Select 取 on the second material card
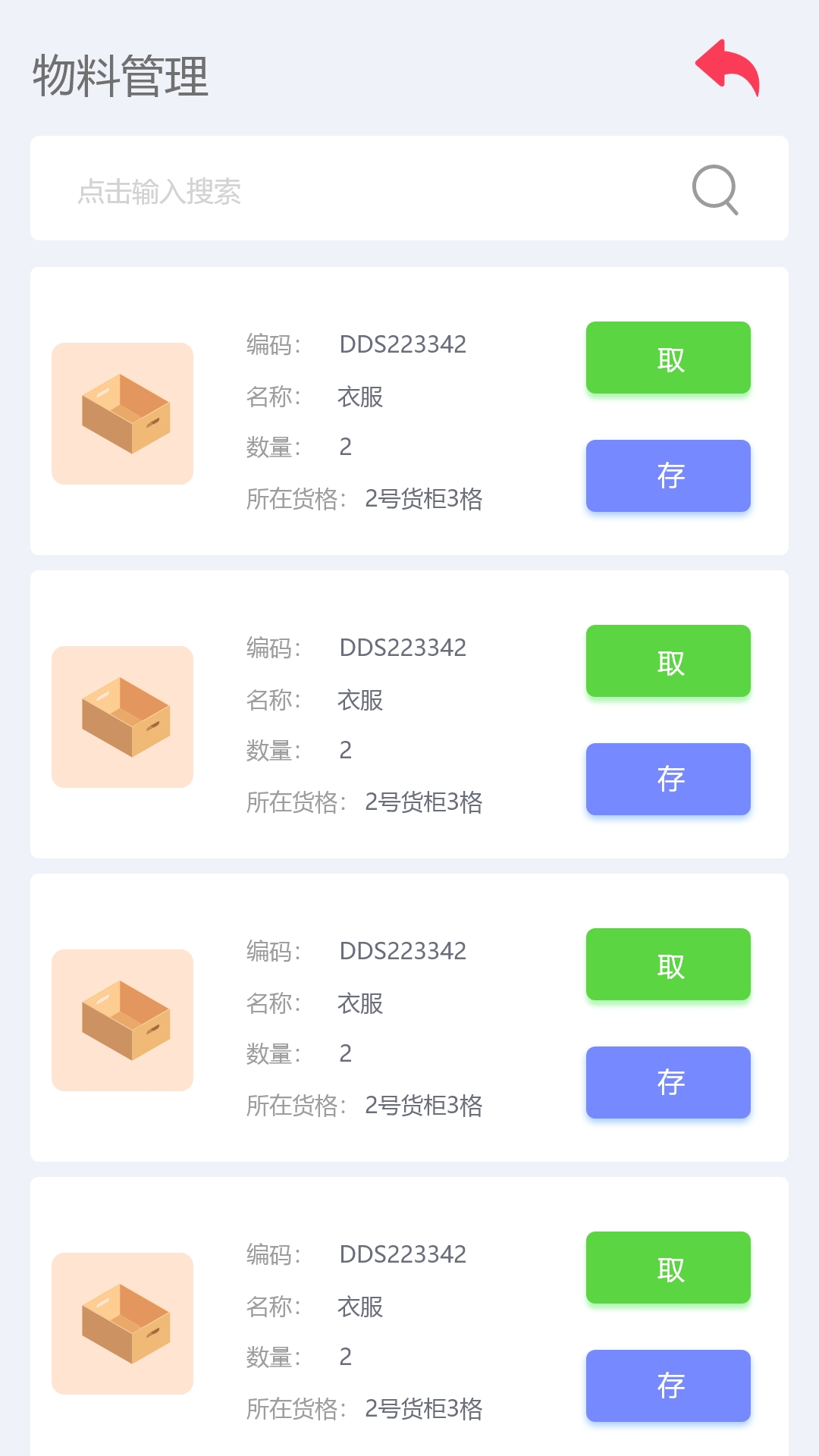This screenshot has height=1456, width=819. tap(668, 661)
